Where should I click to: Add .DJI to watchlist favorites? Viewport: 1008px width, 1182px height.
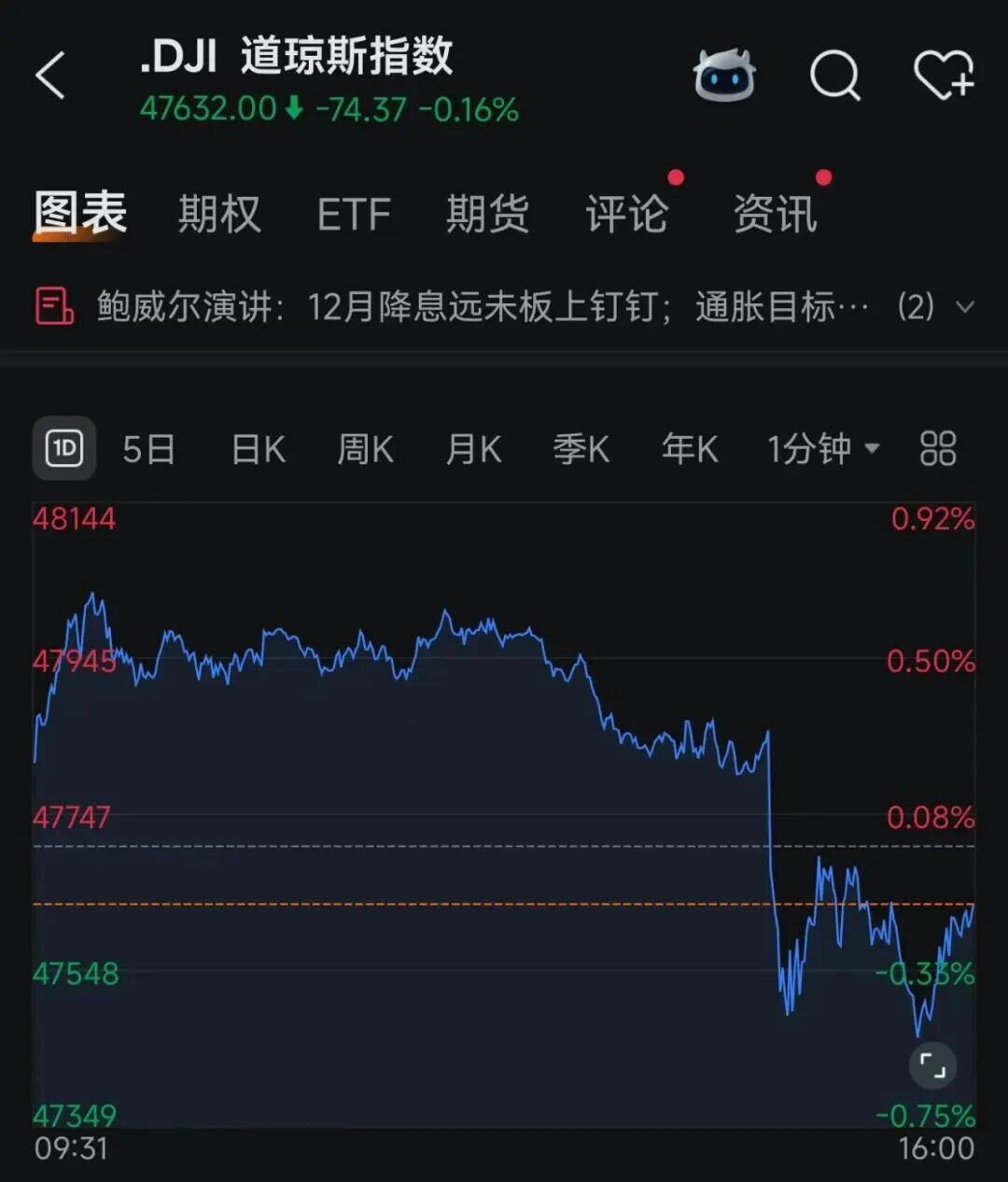click(943, 76)
